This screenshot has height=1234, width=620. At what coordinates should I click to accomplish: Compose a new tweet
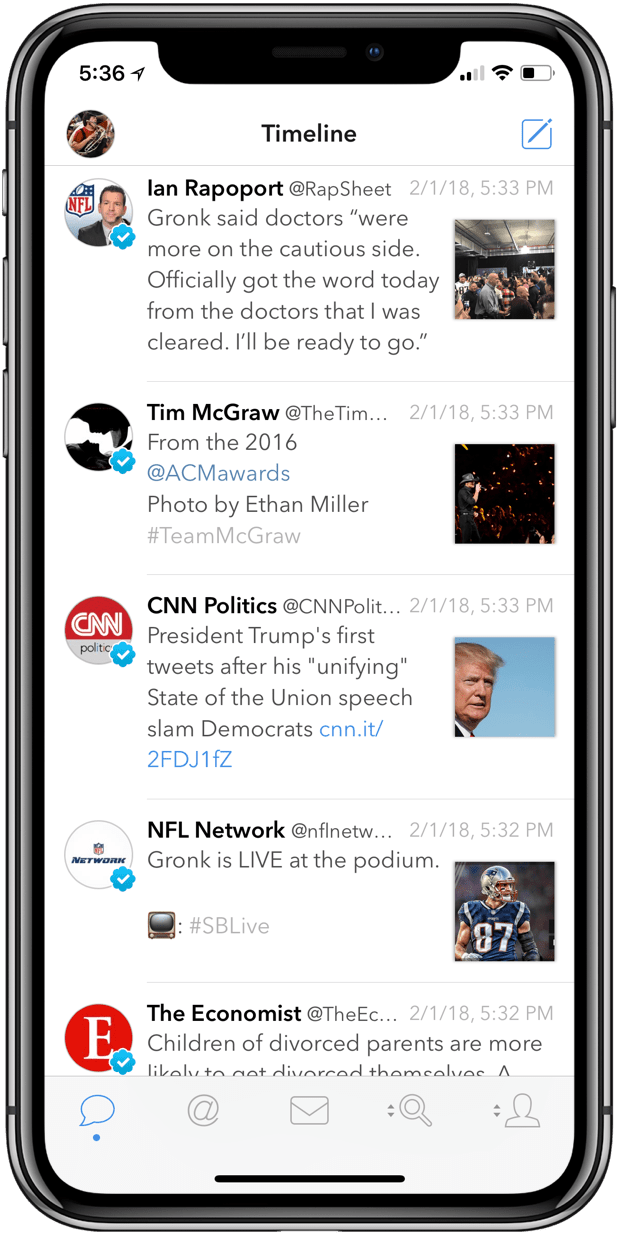pyautogui.click(x=537, y=133)
